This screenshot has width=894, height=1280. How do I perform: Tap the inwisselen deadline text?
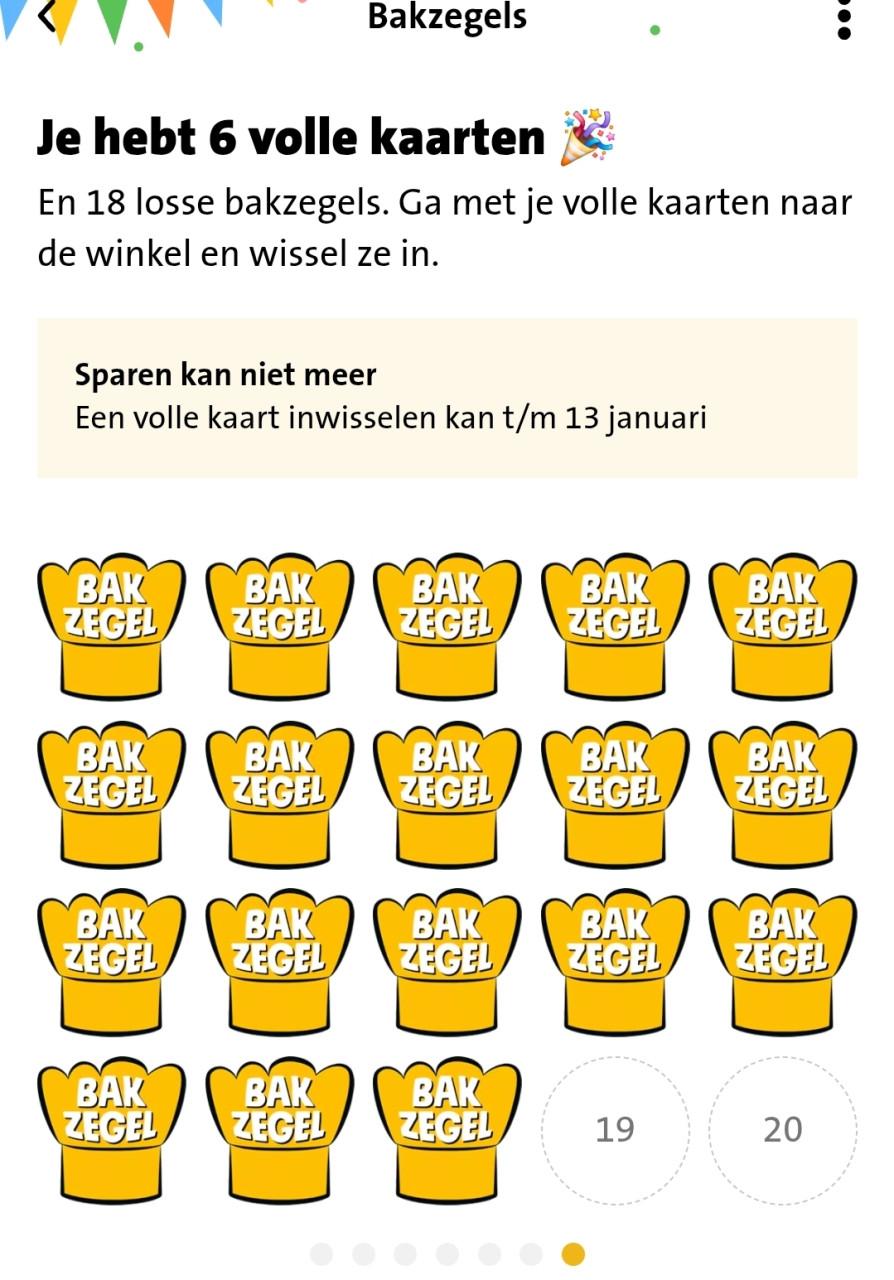(x=390, y=417)
